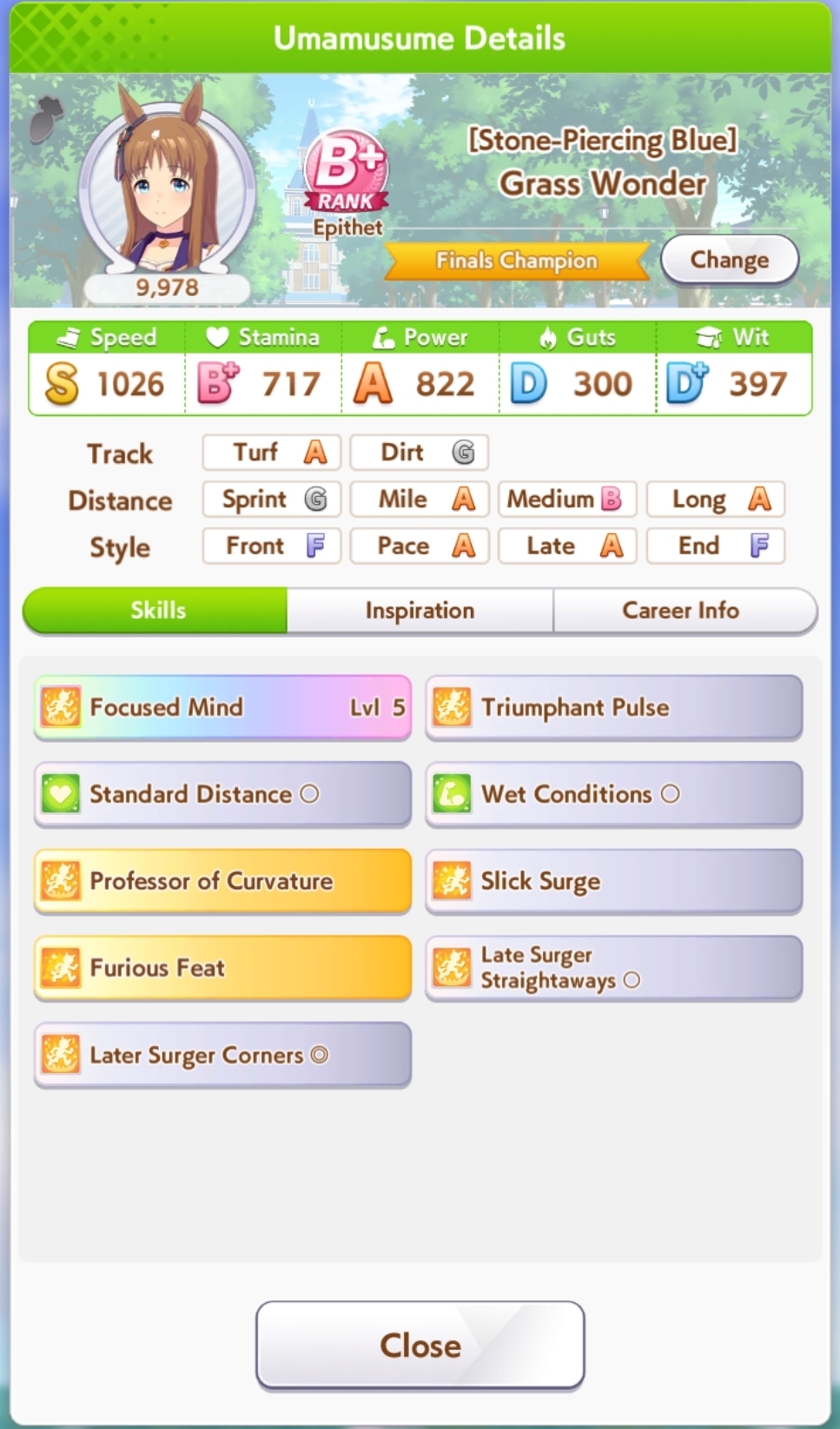Show Later Surger Corners skill details
The height and width of the screenshot is (1429, 840).
click(x=222, y=1055)
